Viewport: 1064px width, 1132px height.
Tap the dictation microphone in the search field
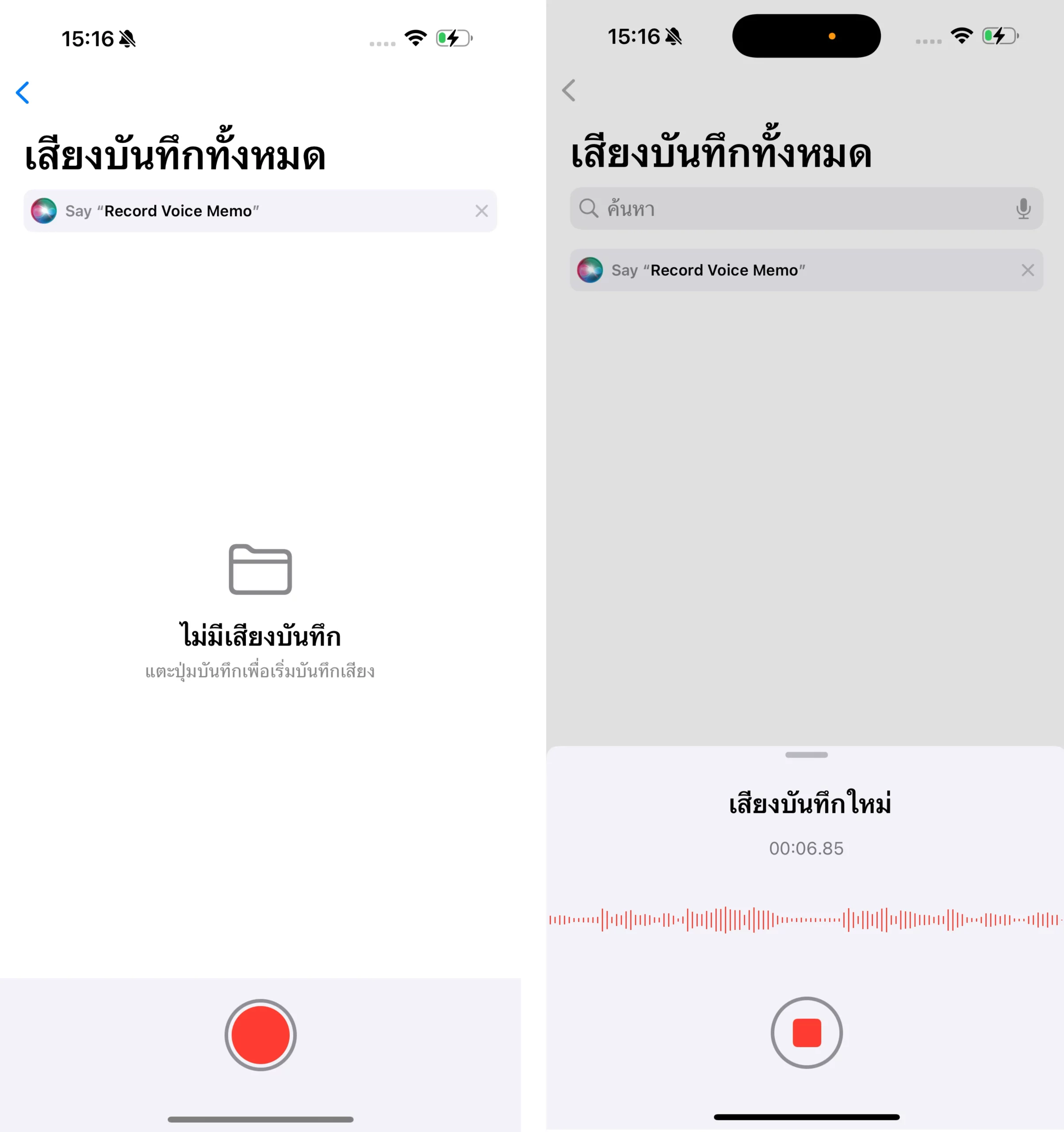pos(1023,209)
